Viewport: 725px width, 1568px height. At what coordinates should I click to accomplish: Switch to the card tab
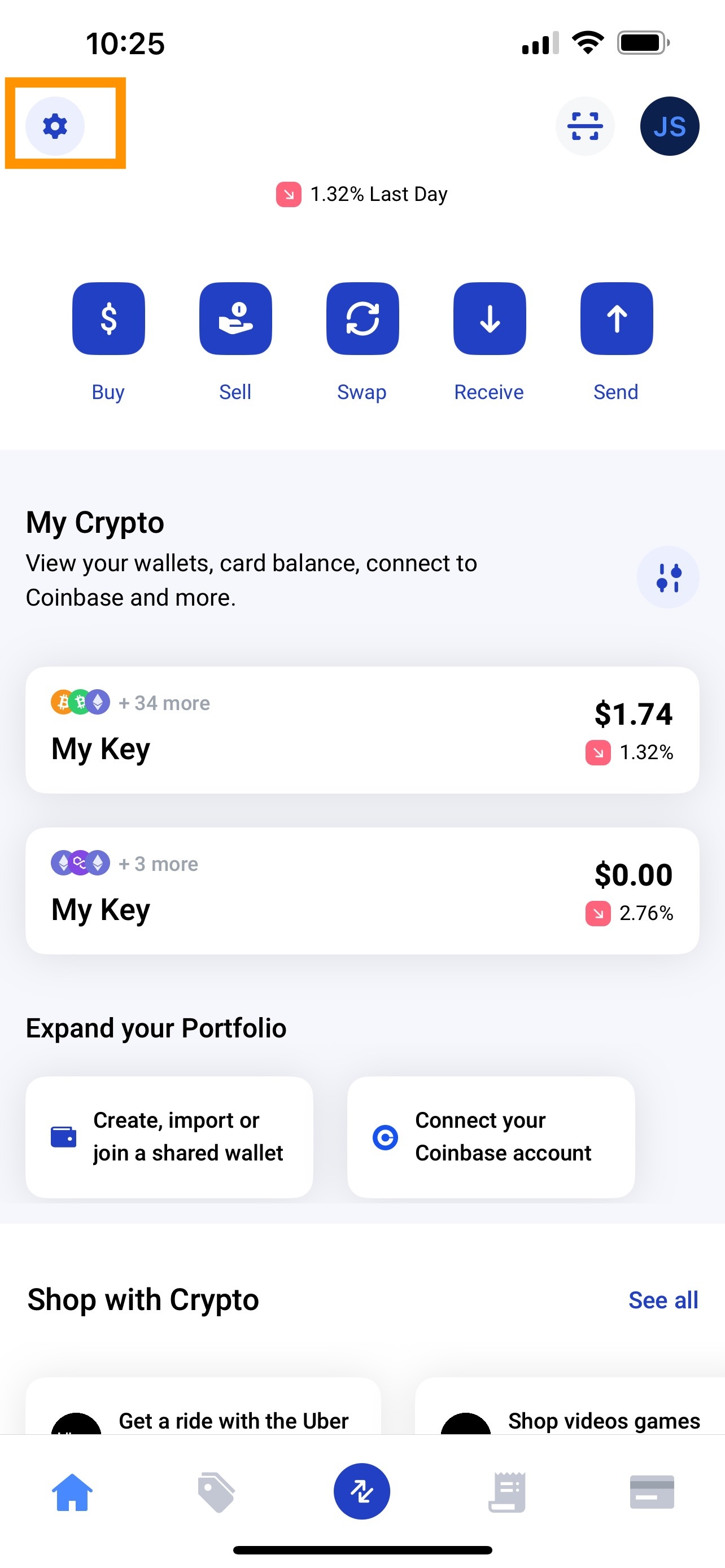coord(652,1492)
